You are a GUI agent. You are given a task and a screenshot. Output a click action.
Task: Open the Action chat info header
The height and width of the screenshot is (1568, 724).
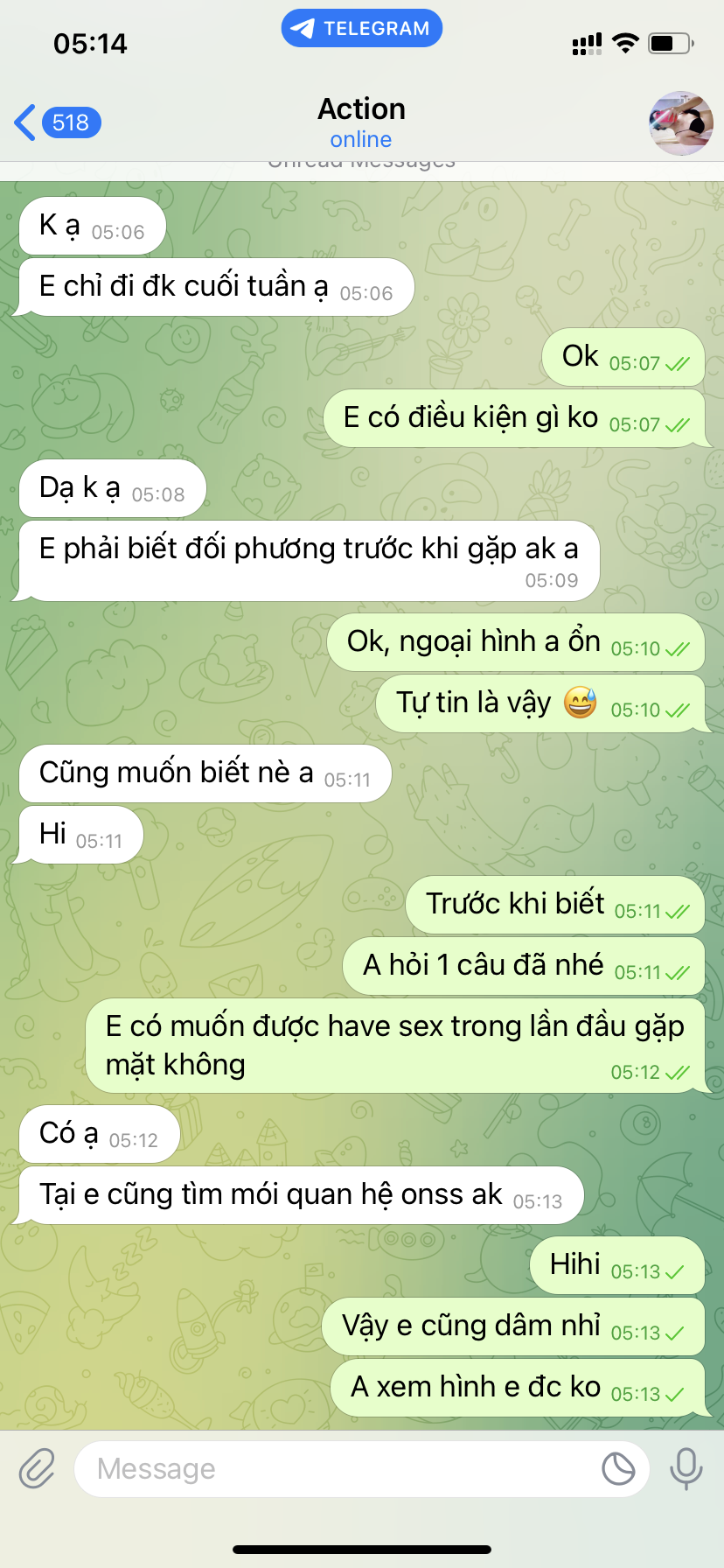pos(361,122)
